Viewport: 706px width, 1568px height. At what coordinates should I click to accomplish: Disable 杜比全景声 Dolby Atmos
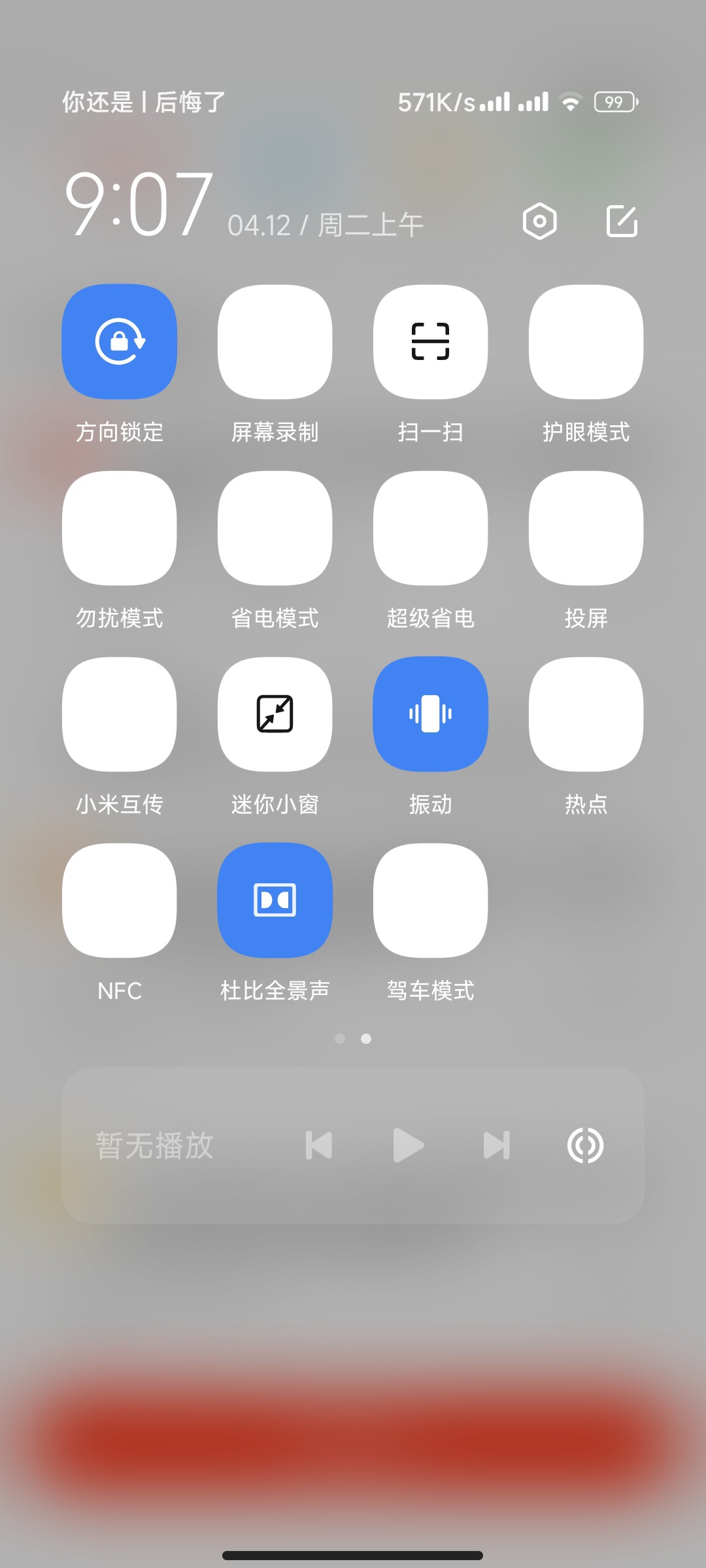point(275,900)
